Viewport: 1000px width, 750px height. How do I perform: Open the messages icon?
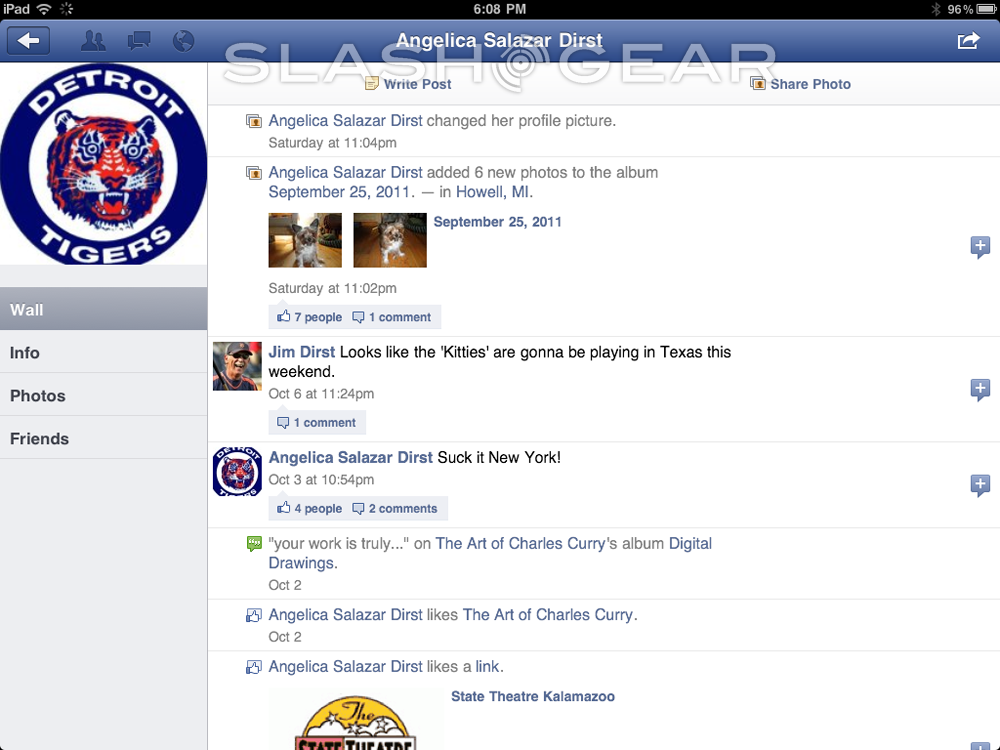(x=139, y=41)
